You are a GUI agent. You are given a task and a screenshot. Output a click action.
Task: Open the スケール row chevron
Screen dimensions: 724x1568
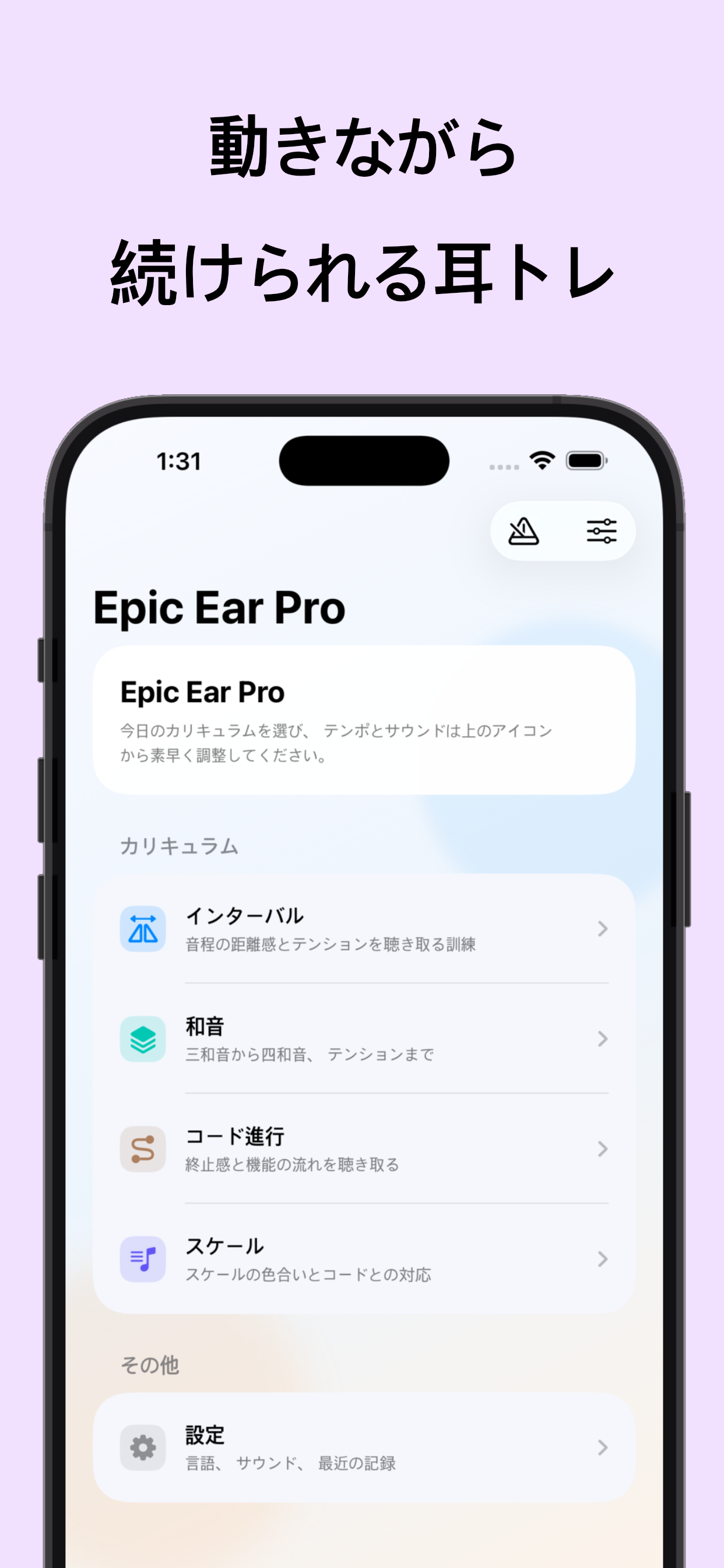[x=603, y=1260]
